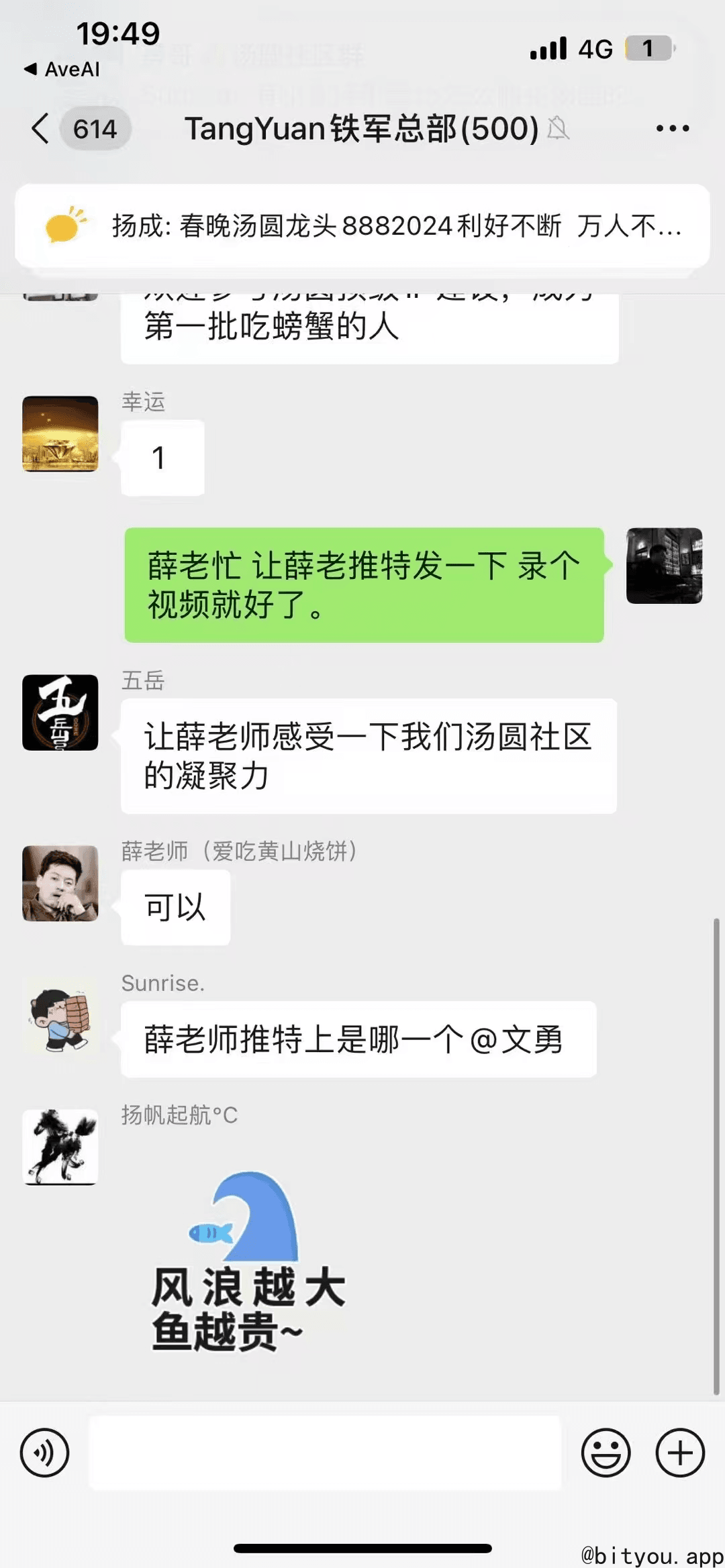Open group chat details menu
This screenshot has height=1568, width=725.
pos(672,128)
